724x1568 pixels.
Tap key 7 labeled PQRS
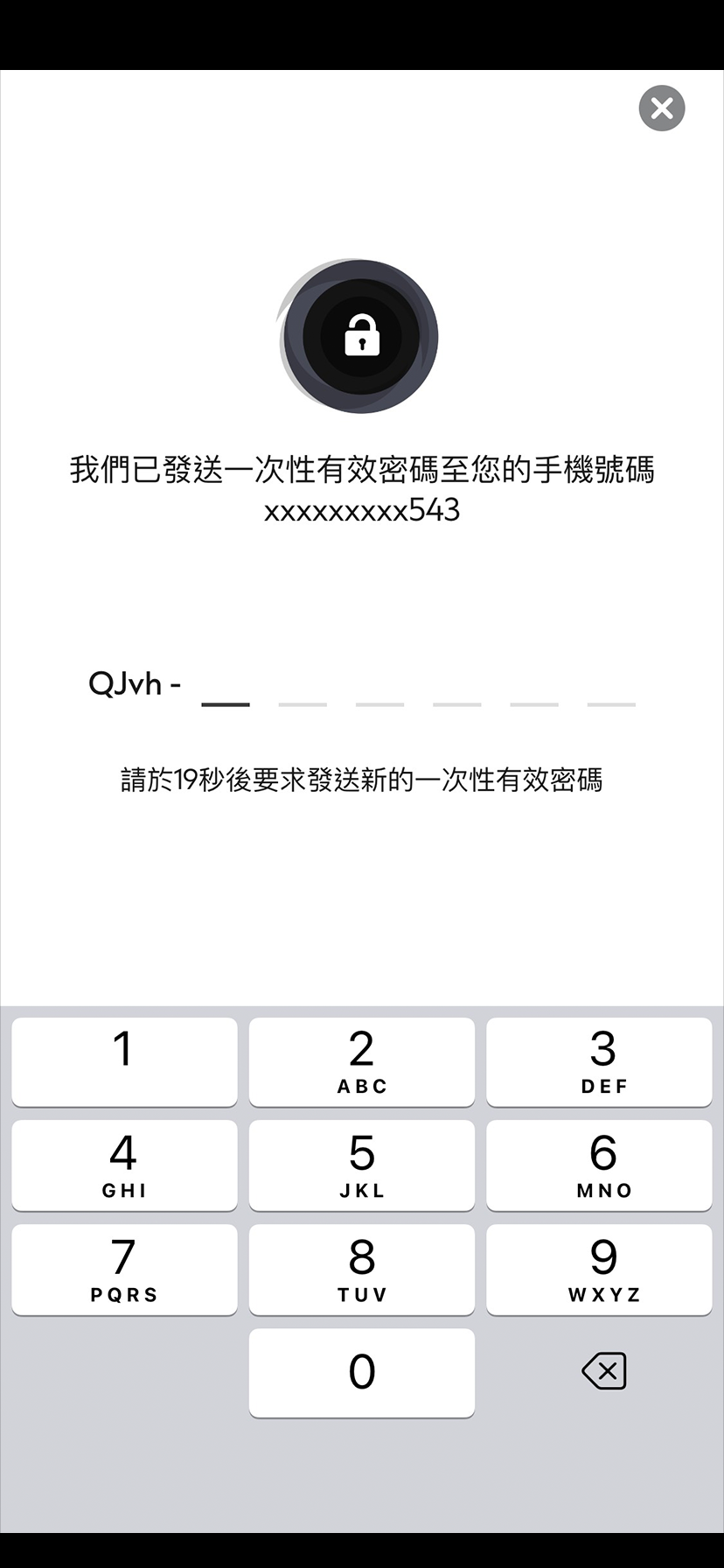point(123,1270)
